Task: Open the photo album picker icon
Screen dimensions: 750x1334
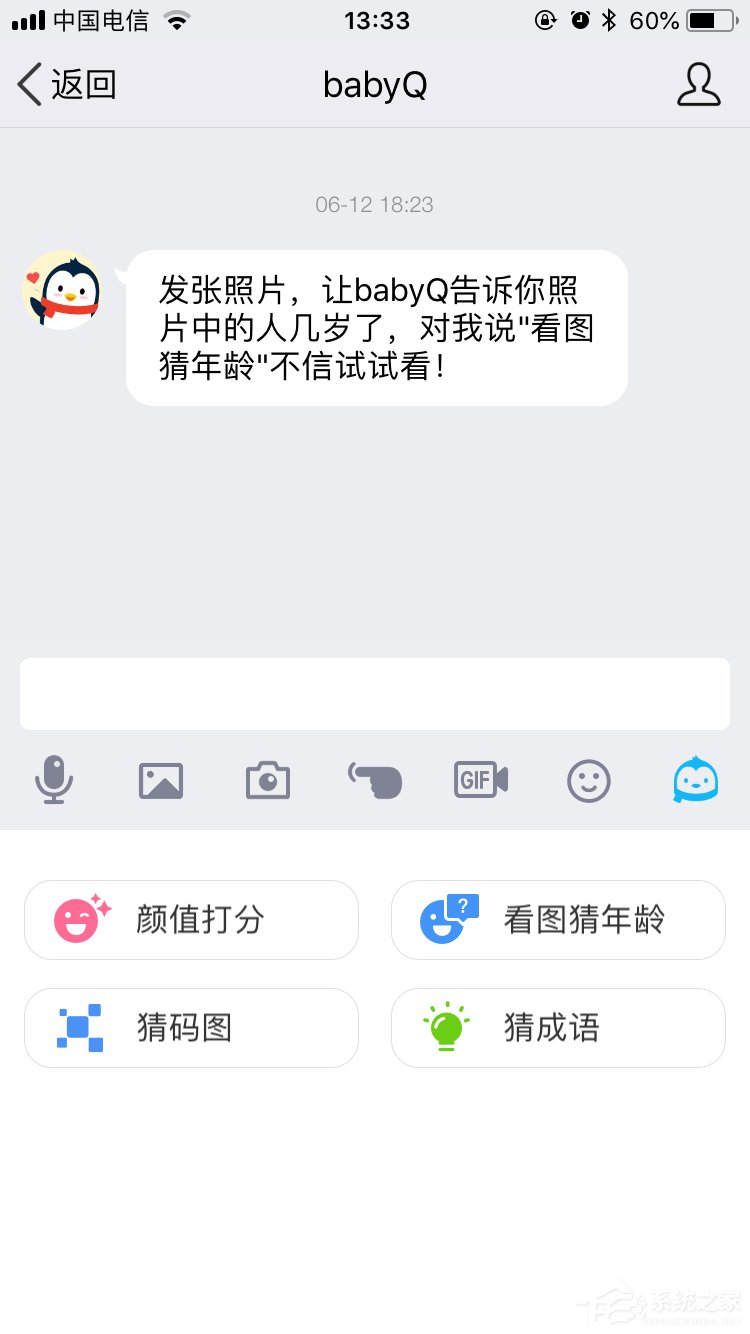Action: [161, 781]
